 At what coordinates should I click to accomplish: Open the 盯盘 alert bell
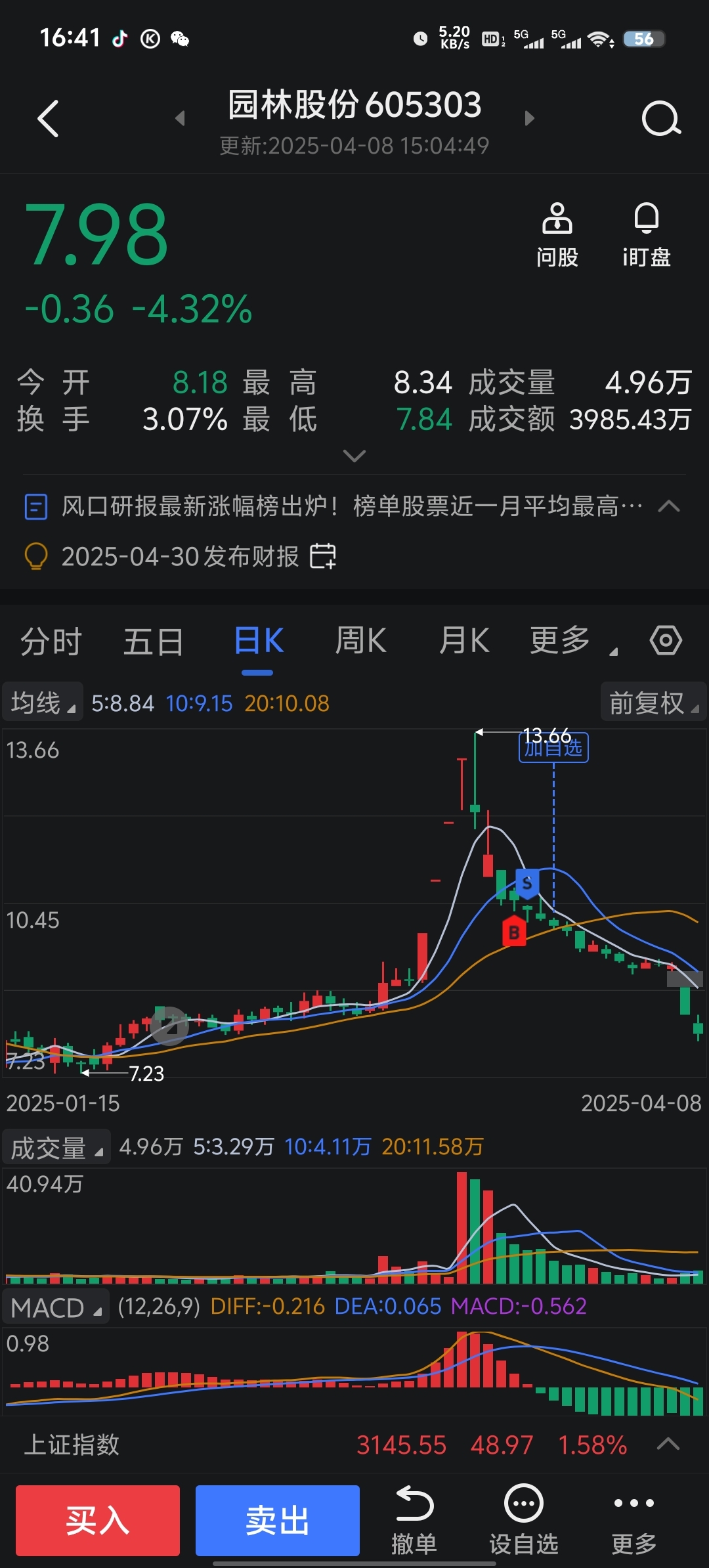click(x=647, y=236)
